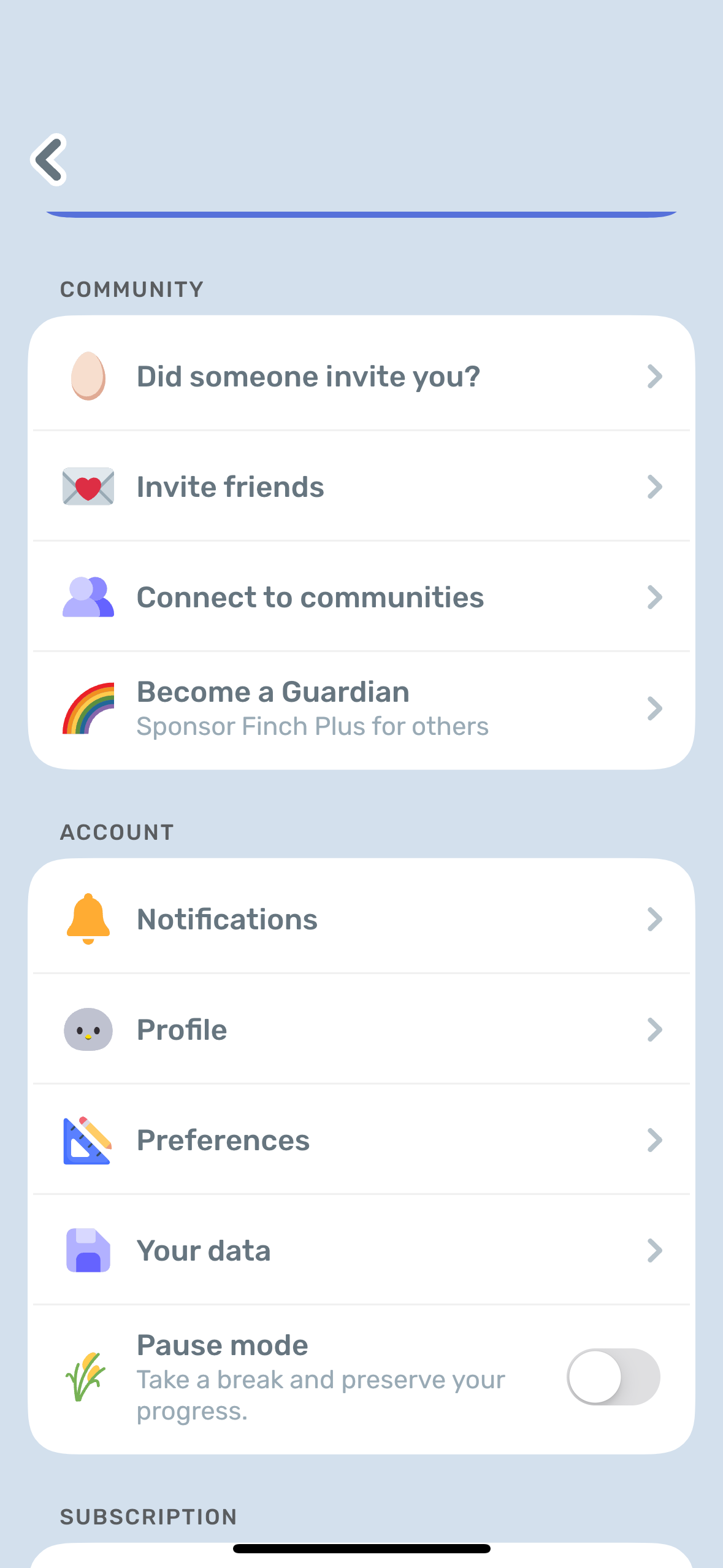The image size is (723, 1568).
Task: Tap the rainbow Become a Guardian icon
Action: [x=88, y=707]
